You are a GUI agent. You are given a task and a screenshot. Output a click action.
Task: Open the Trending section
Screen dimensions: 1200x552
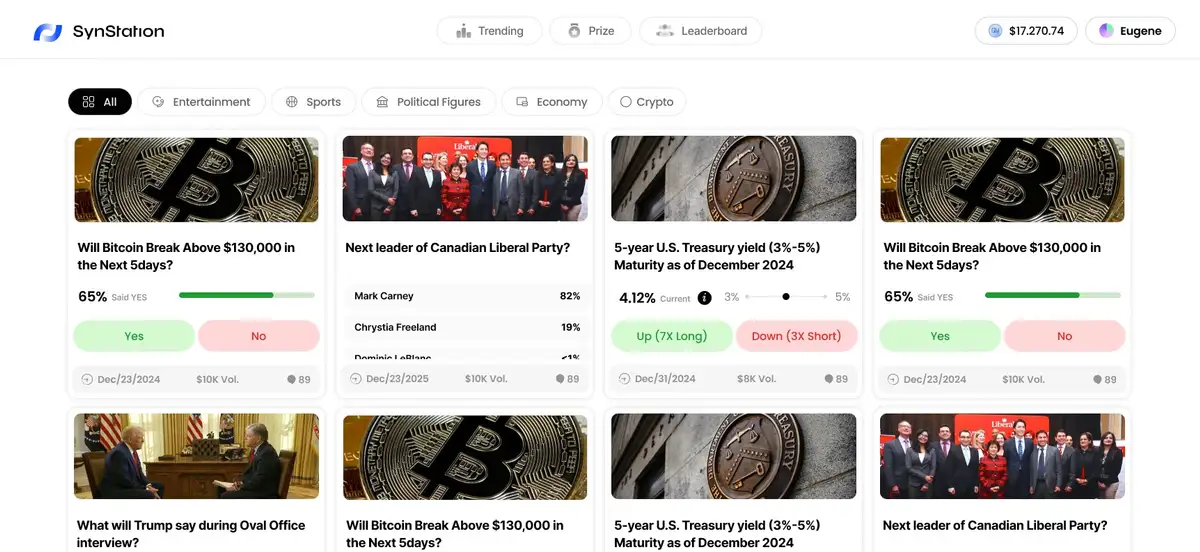point(489,31)
